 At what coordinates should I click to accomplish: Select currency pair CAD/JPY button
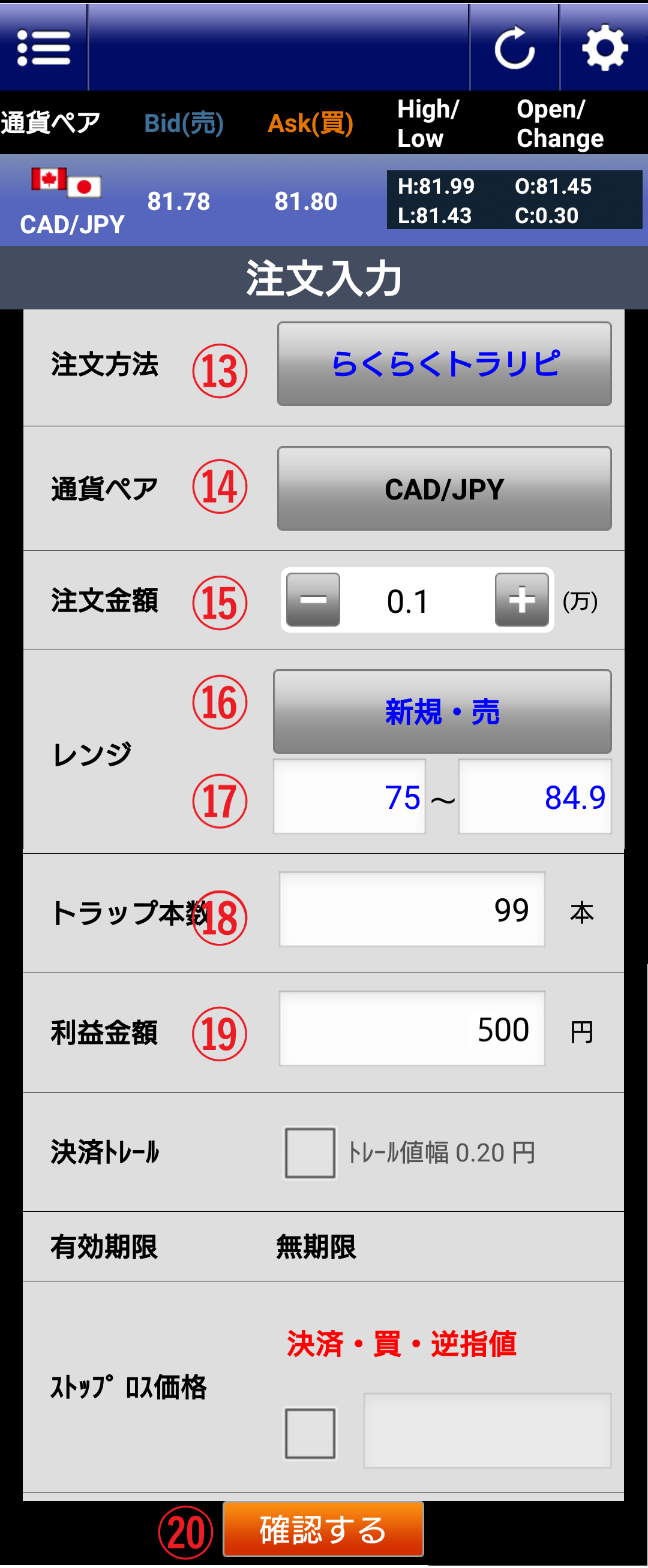pyautogui.click(x=444, y=489)
